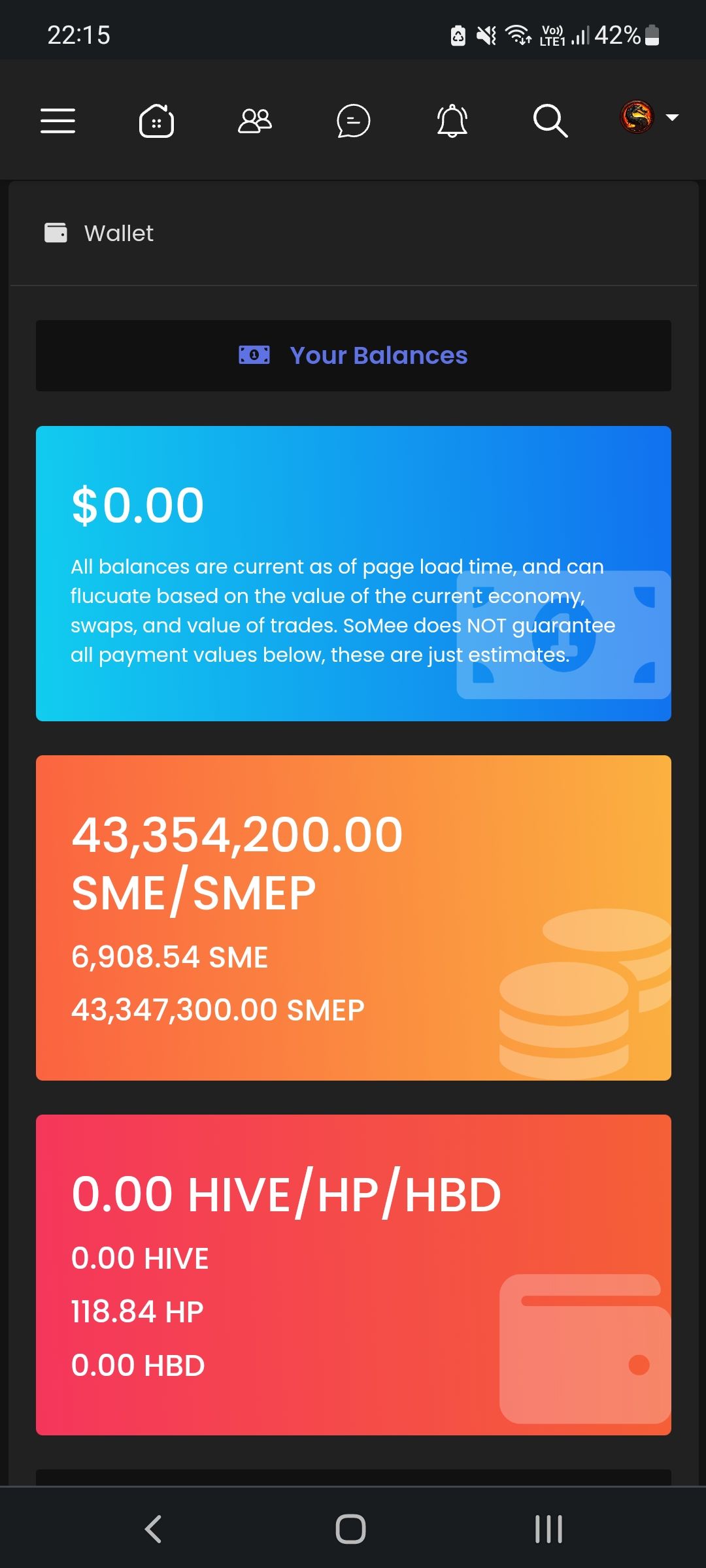Open the messages chat icon
This screenshot has height=1568, width=706.
click(x=353, y=121)
